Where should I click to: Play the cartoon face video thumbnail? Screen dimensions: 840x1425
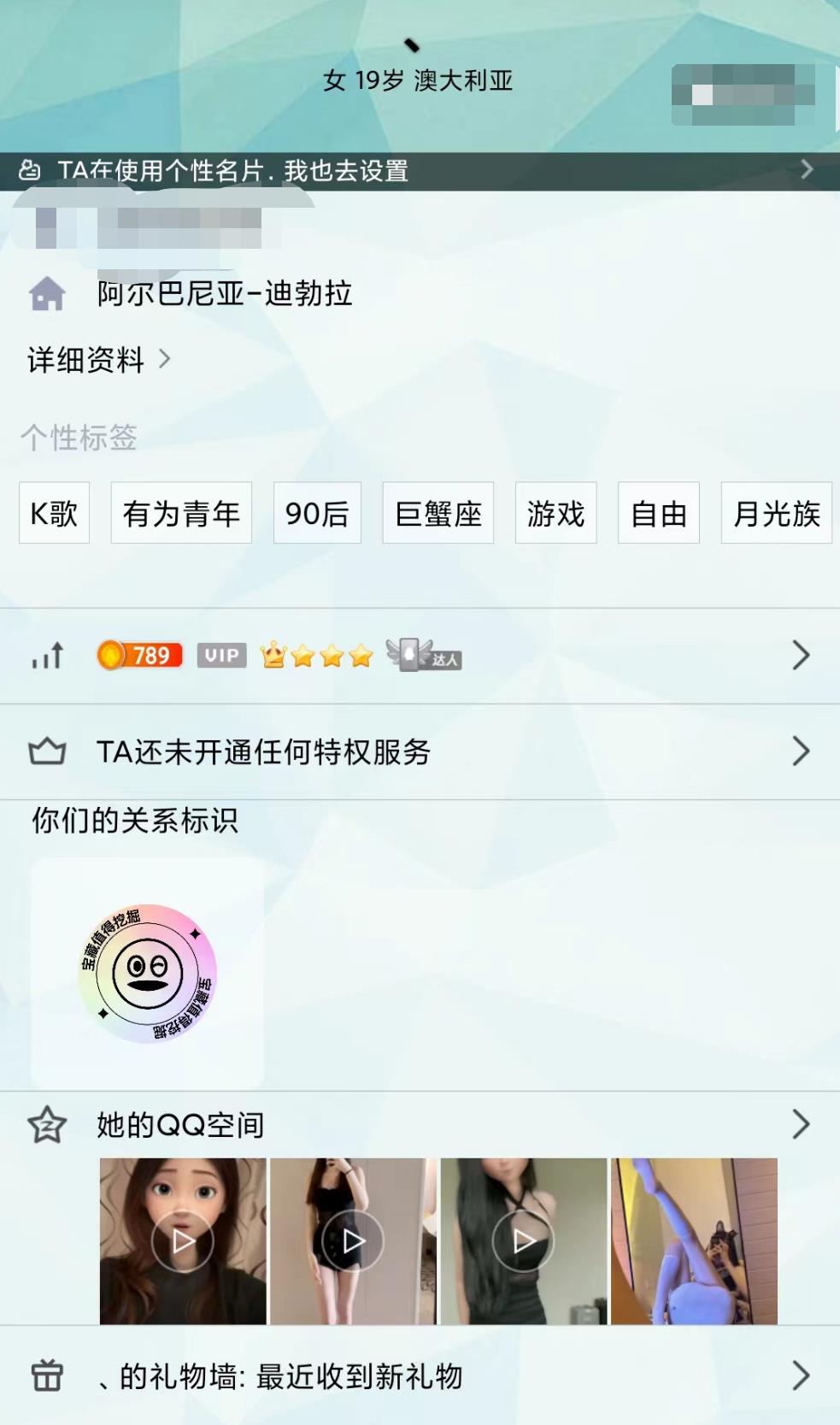[x=183, y=1241]
